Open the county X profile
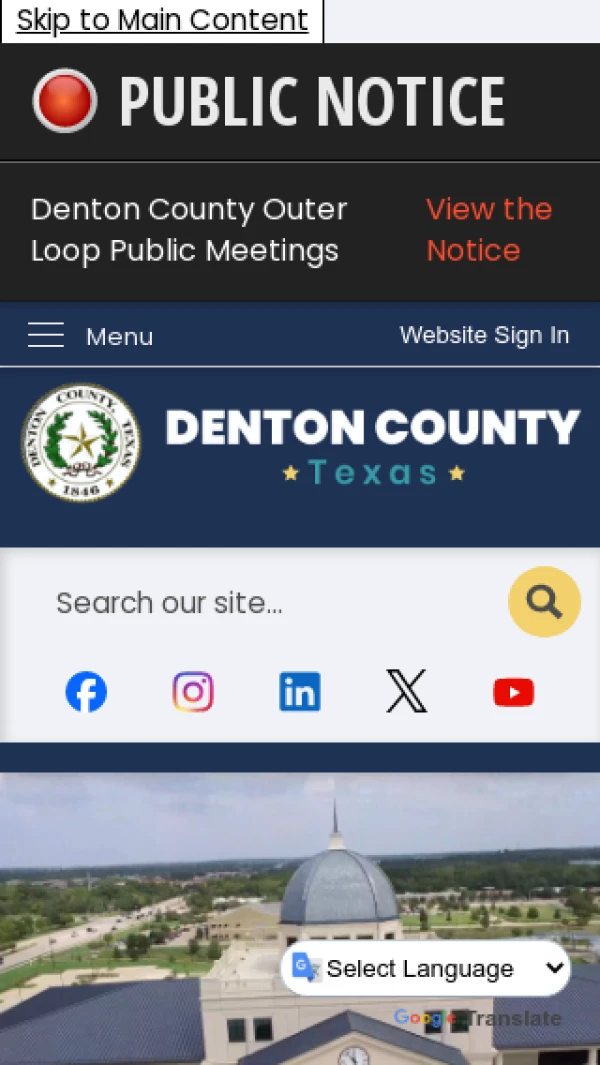Screen dimensions: 600x1065 pyautogui.click(x=406, y=692)
